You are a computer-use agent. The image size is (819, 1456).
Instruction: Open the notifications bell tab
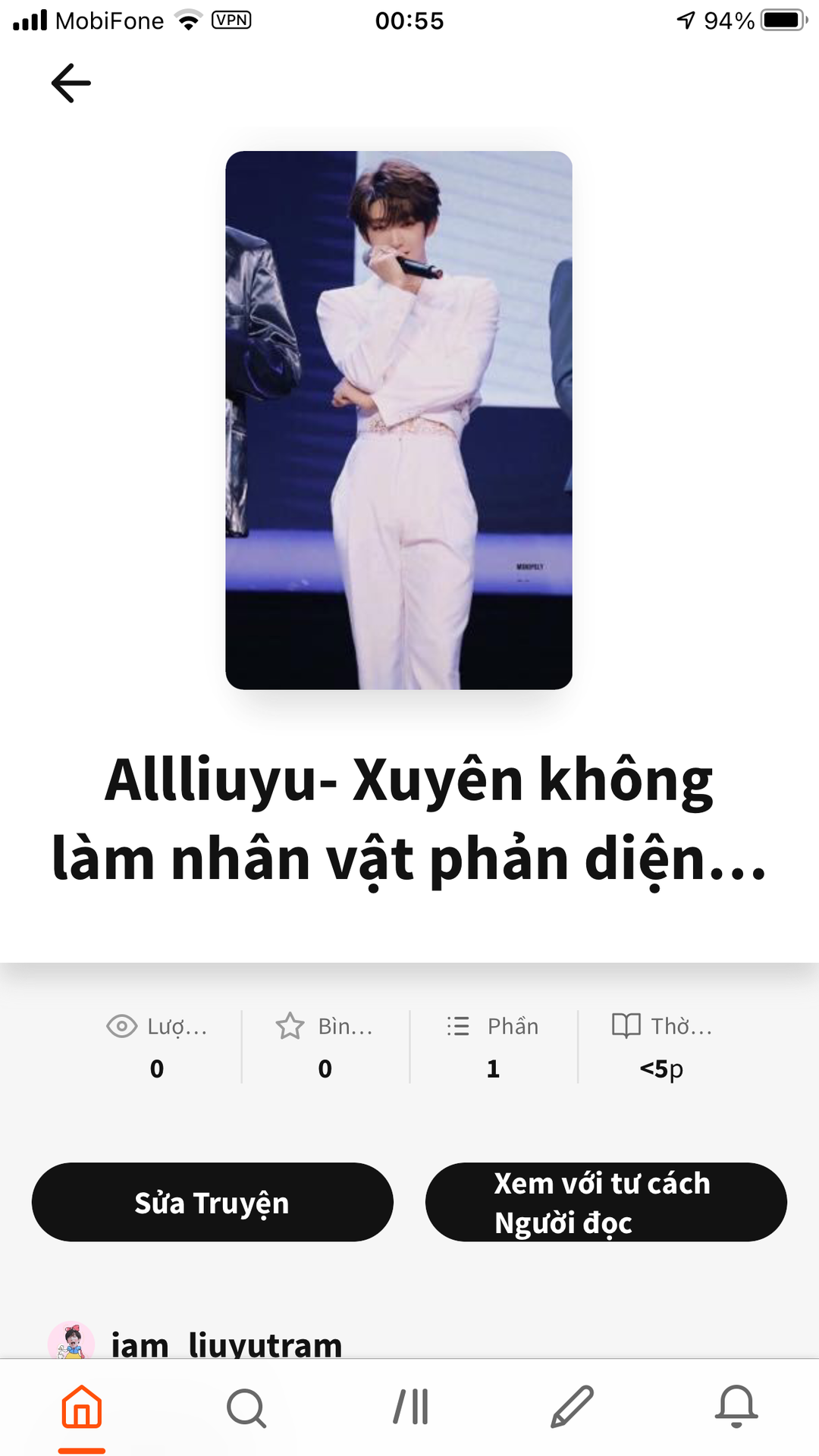(736, 1407)
